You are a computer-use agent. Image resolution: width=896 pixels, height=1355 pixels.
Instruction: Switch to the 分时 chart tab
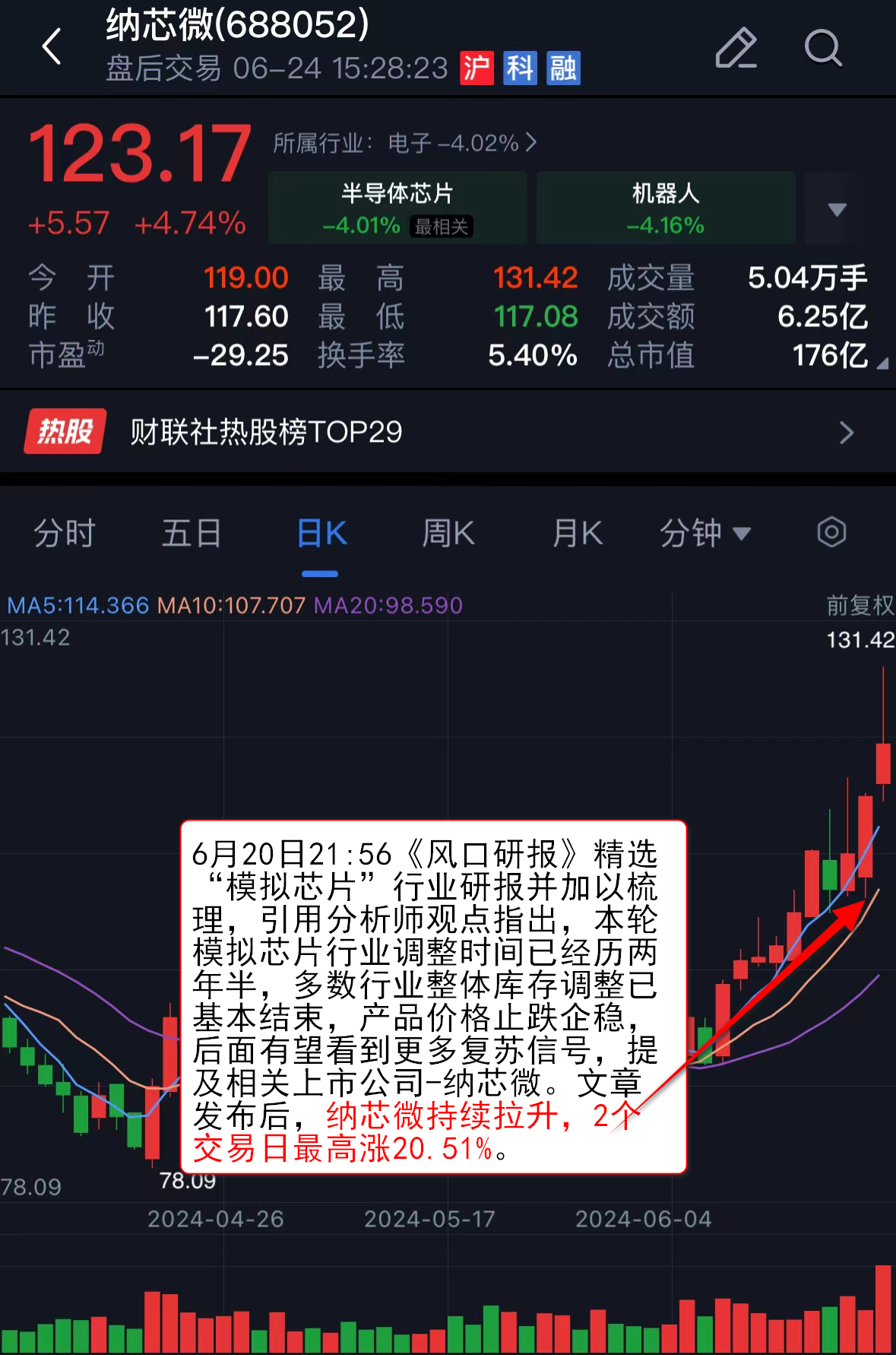click(x=65, y=533)
